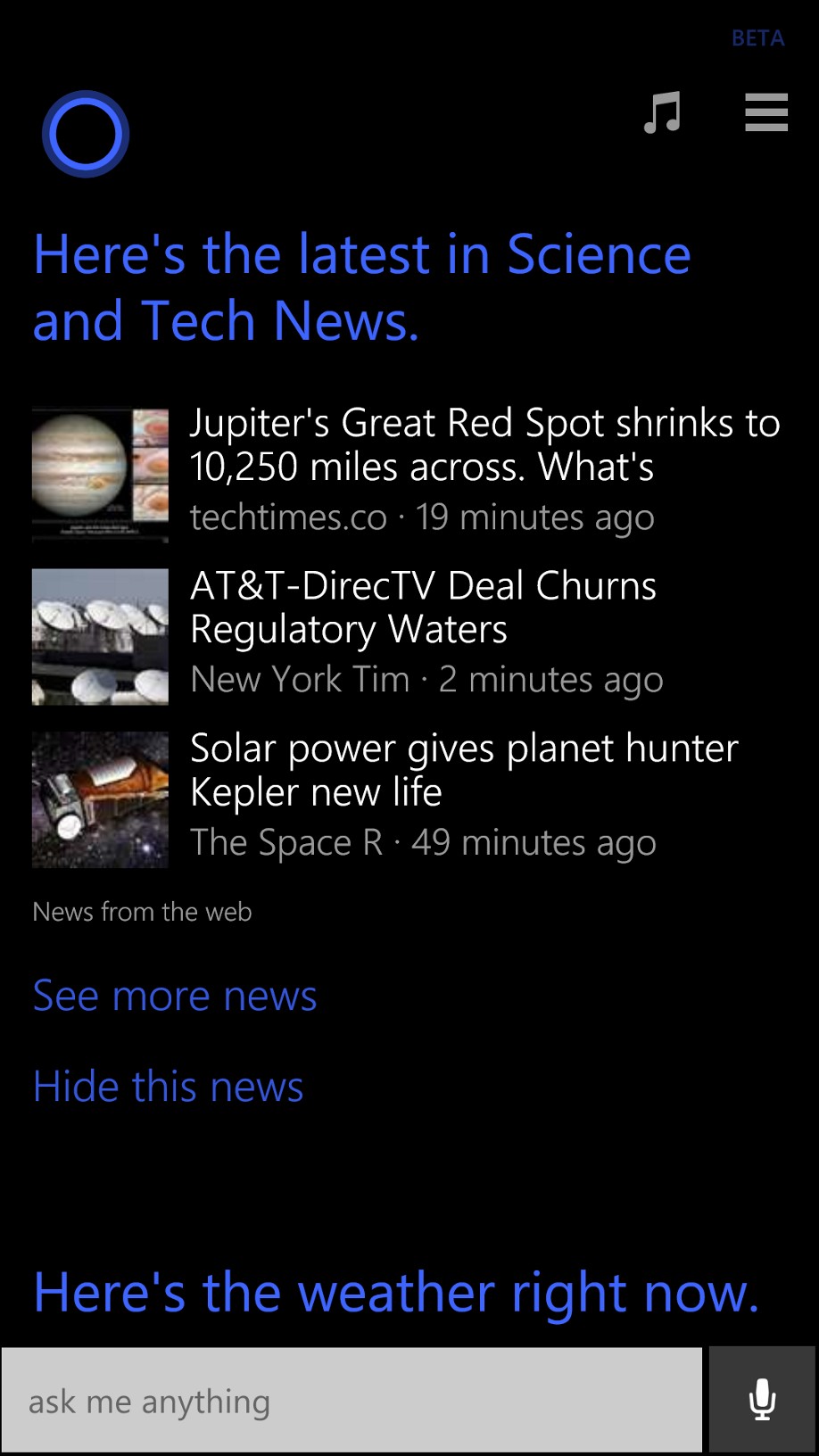Image resolution: width=819 pixels, height=1456 pixels.
Task: Hide this news section
Action: 168,1087
